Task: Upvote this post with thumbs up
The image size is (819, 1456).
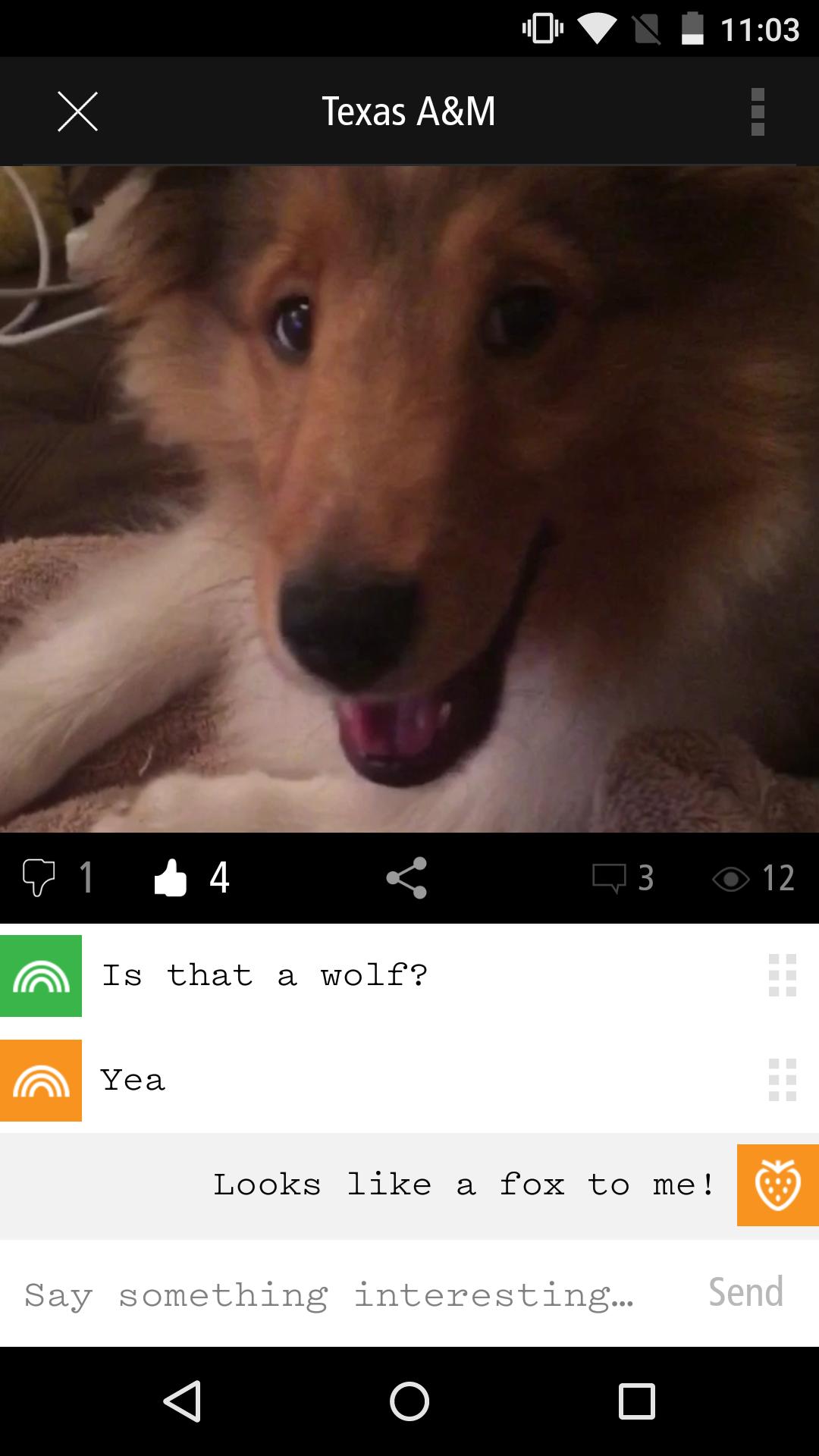Action: click(x=171, y=877)
